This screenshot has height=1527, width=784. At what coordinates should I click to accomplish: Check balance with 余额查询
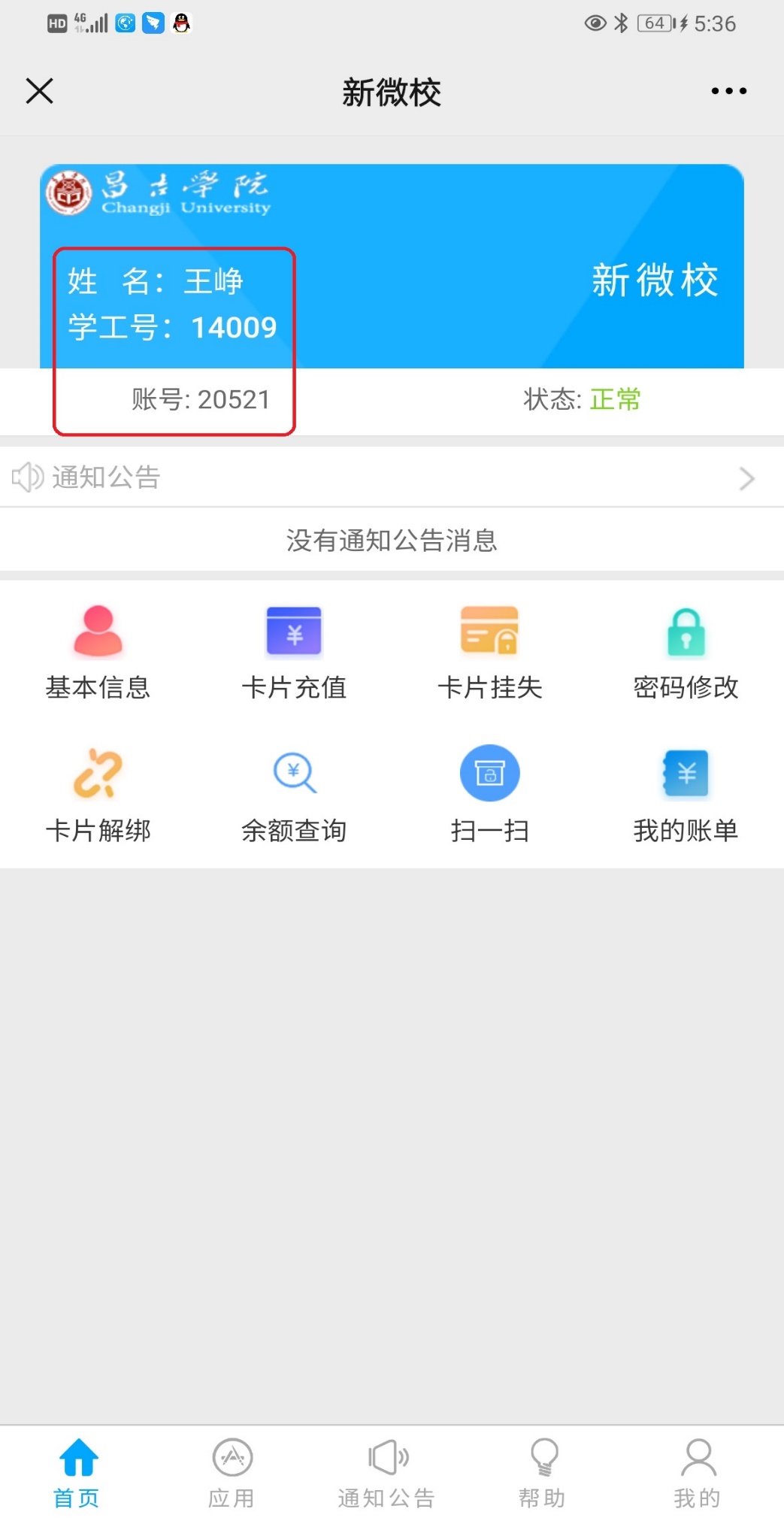pyautogui.click(x=294, y=794)
